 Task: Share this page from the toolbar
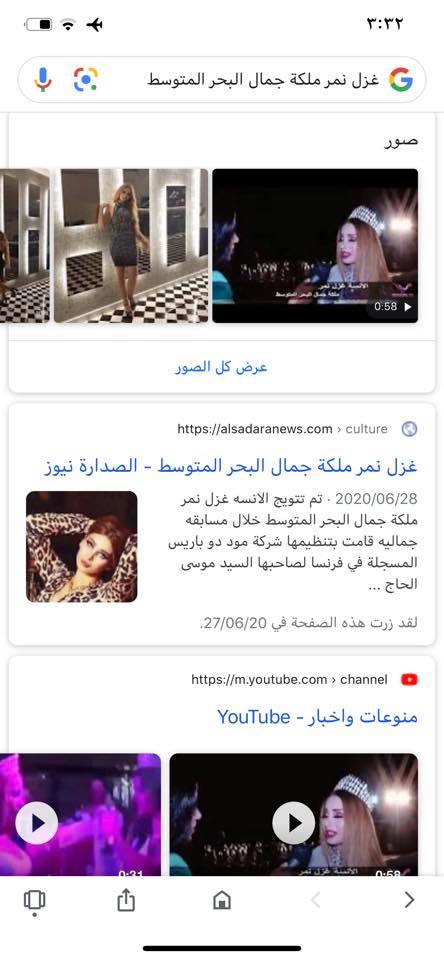126,900
